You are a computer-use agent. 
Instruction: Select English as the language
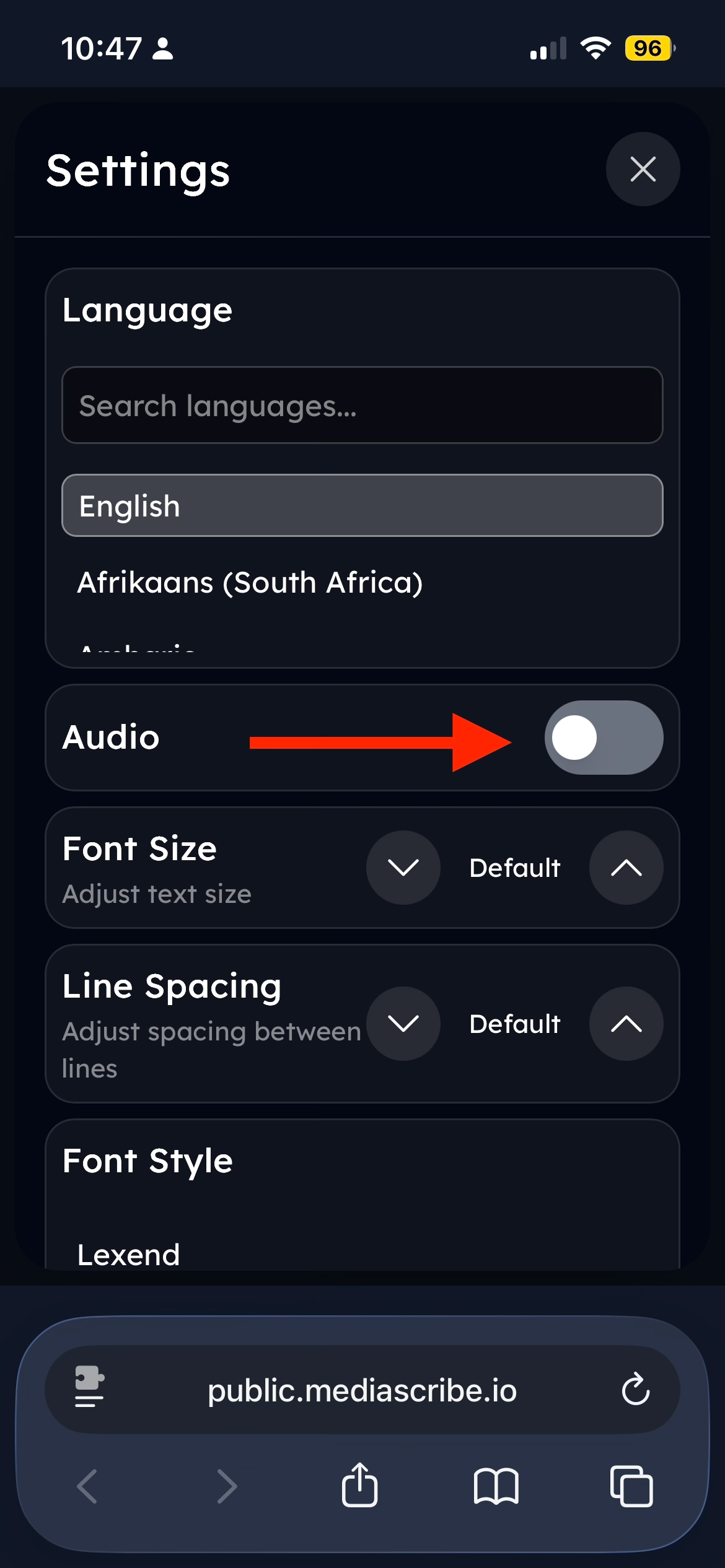click(x=362, y=505)
